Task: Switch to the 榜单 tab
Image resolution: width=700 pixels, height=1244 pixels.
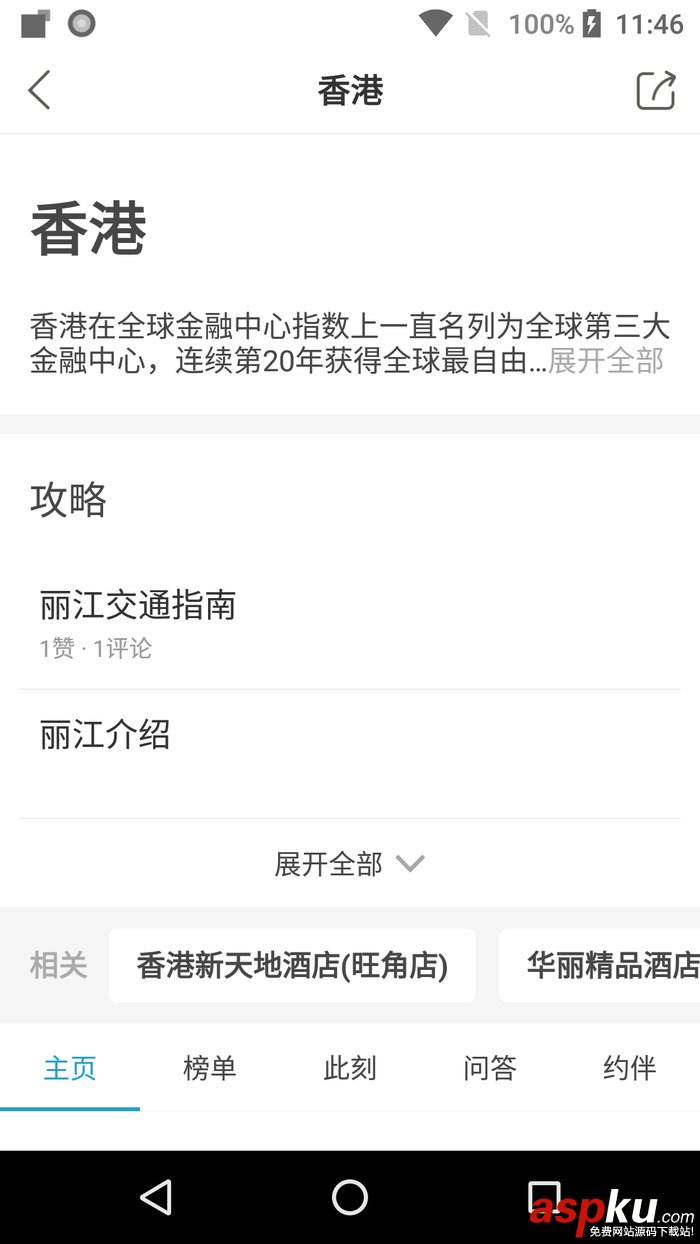Action: pos(210,1068)
